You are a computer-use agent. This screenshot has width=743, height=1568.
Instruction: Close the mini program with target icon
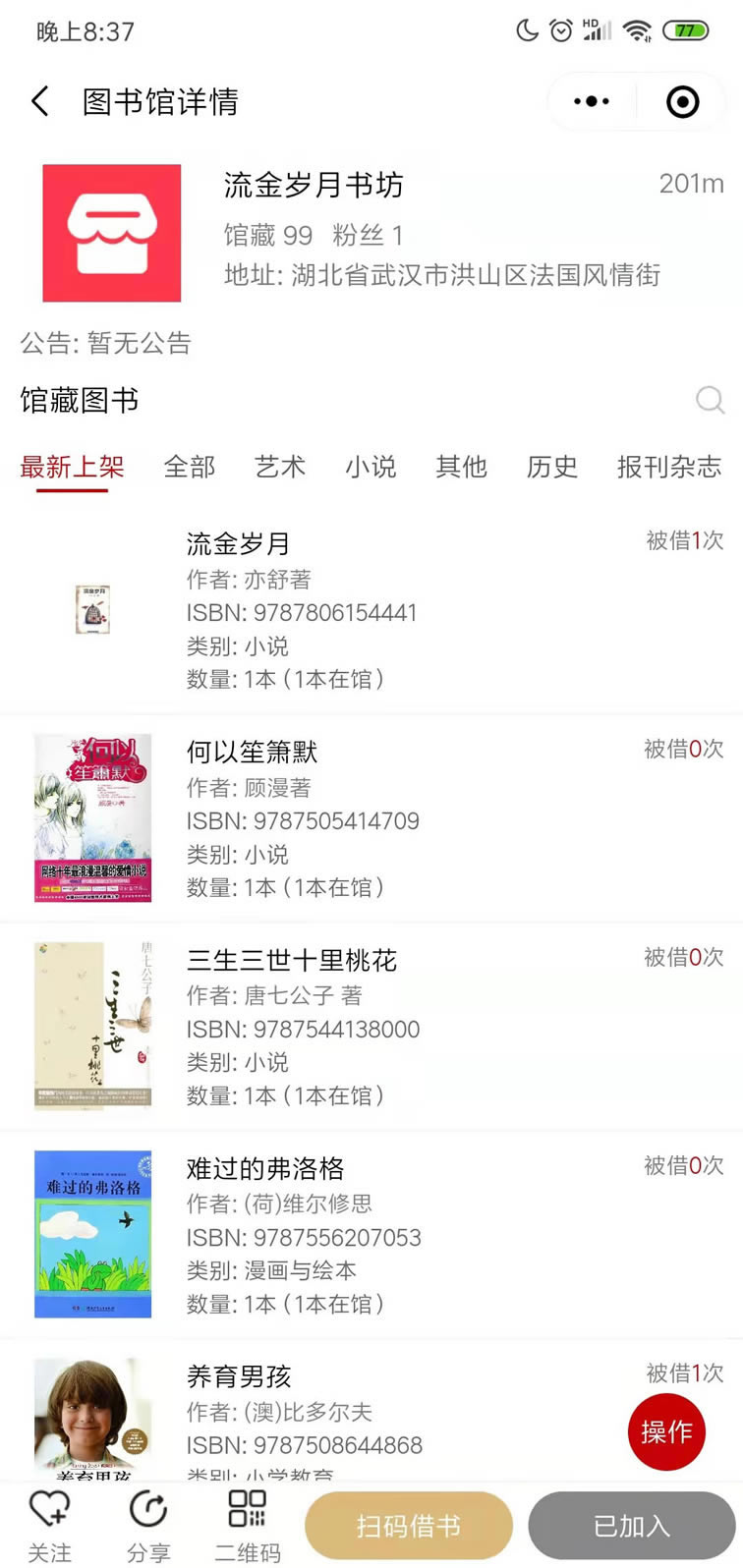coord(682,101)
